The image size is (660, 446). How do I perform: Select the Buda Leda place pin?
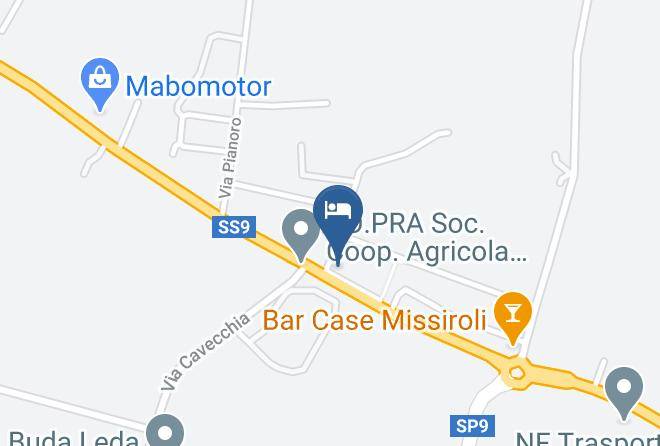(x=165, y=431)
